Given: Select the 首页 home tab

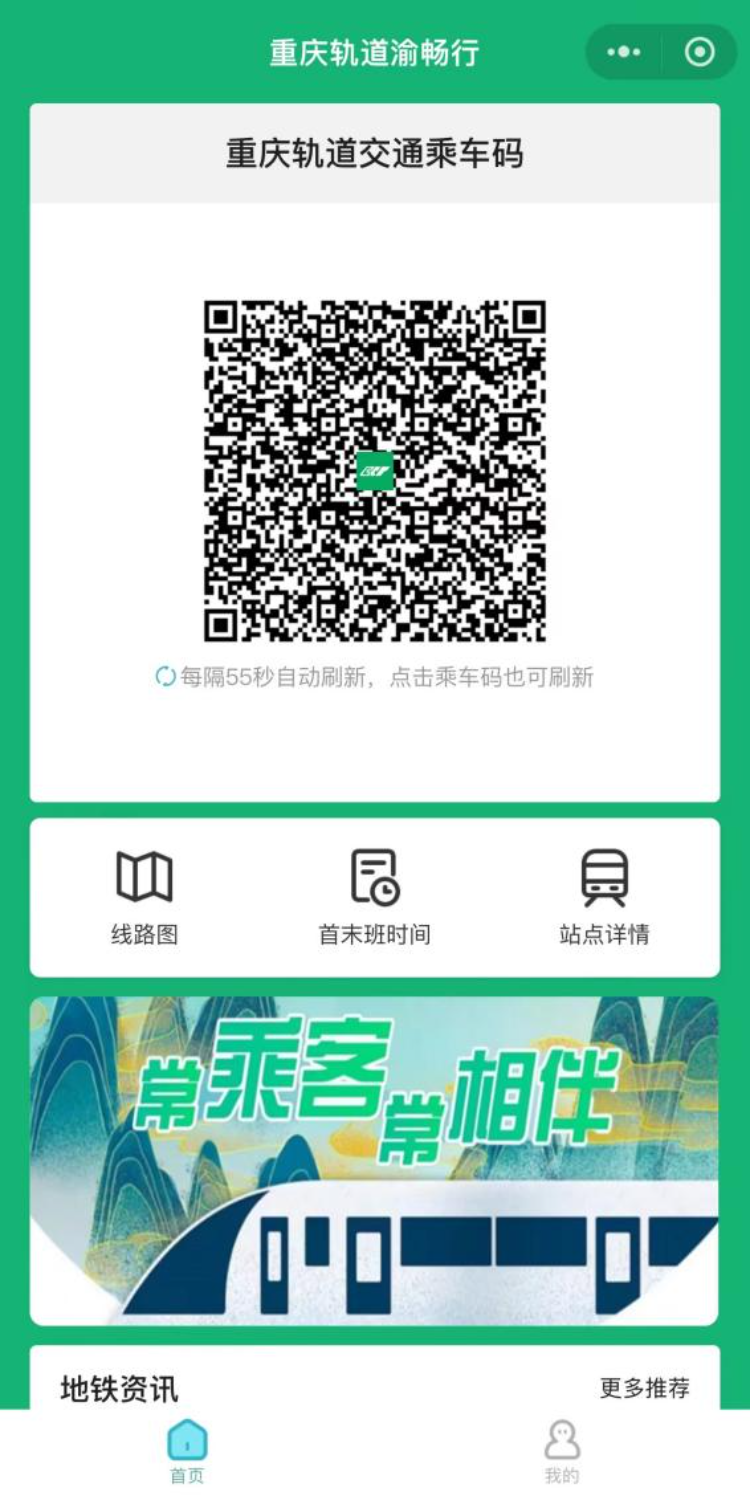Looking at the screenshot, I should click(187, 1452).
